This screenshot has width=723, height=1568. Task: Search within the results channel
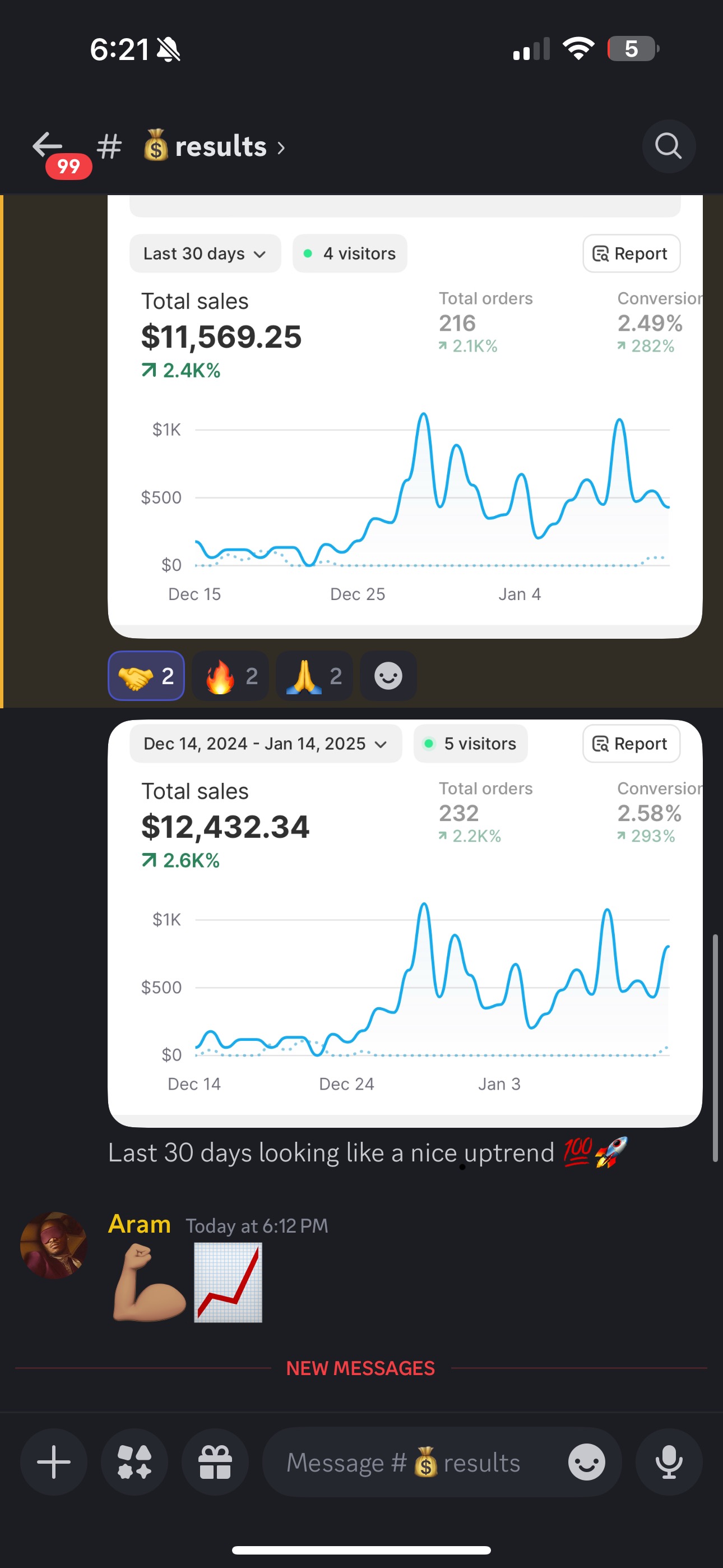[x=668, y=147]
